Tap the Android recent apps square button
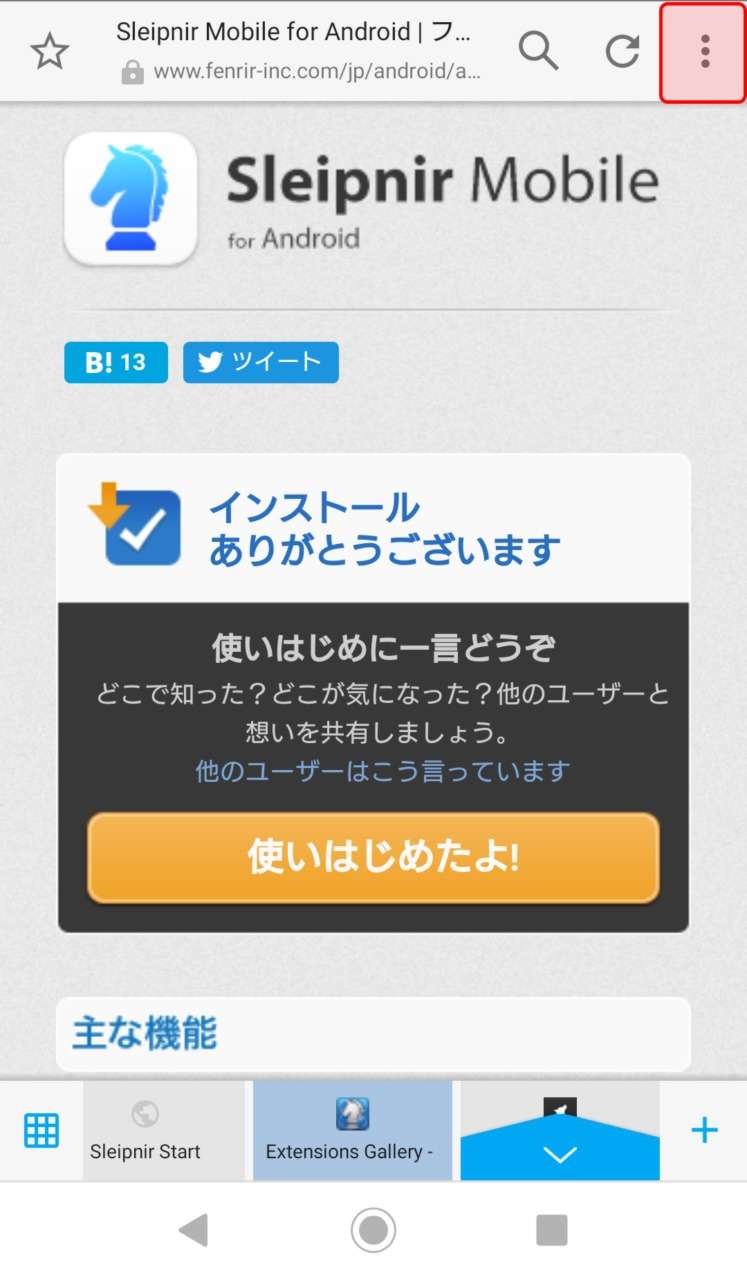This screenshot has height=1280, width=747. point(550,1230)
